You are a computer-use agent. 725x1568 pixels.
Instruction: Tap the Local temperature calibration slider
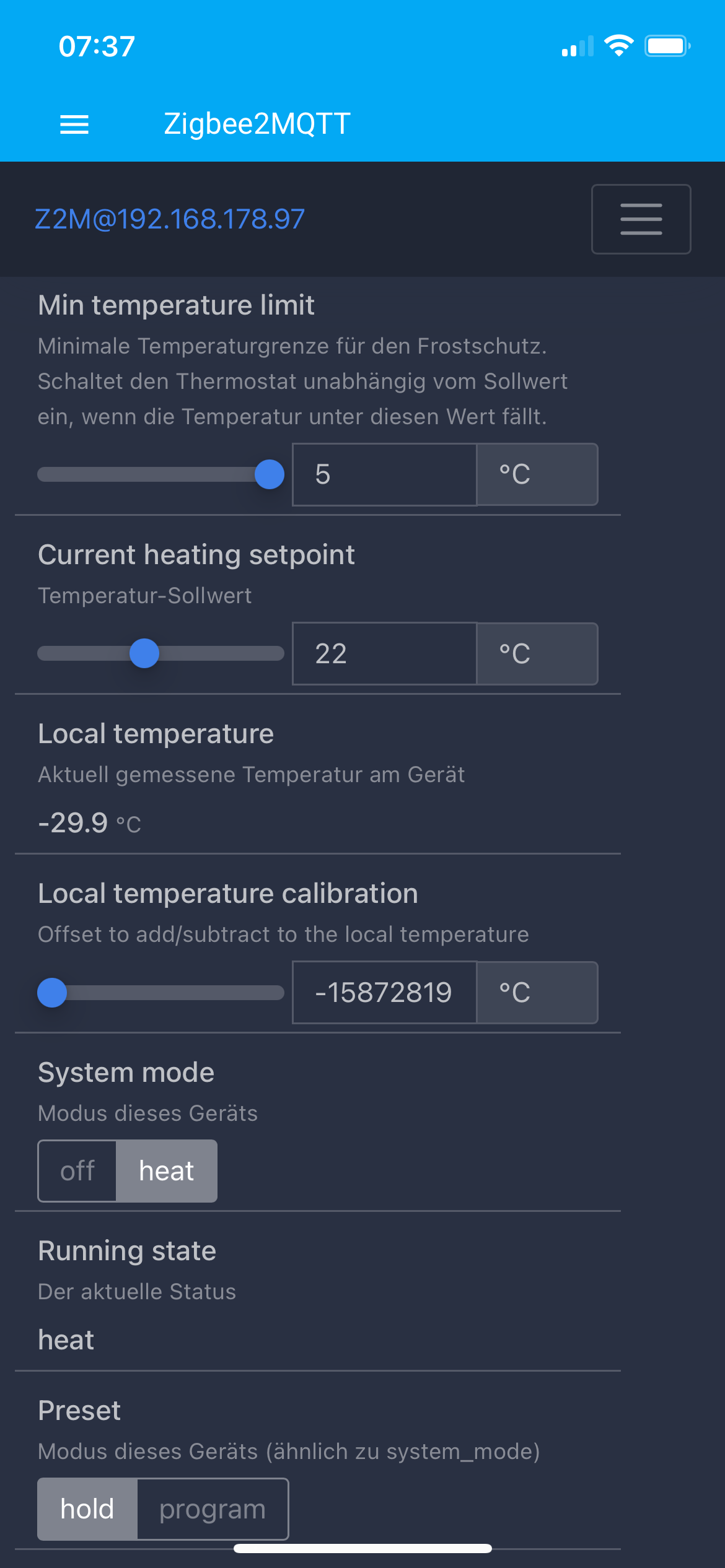click(161, 993)
